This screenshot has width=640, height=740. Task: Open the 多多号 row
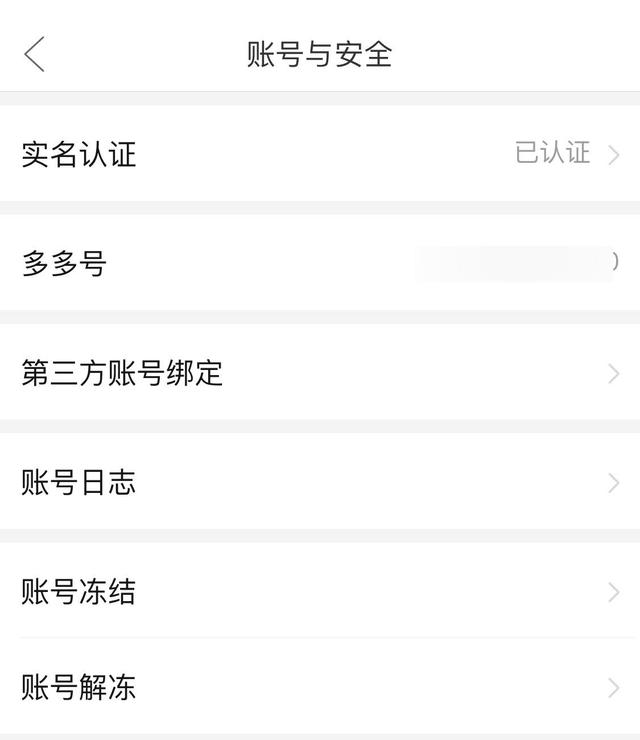[x=320, y=264]
